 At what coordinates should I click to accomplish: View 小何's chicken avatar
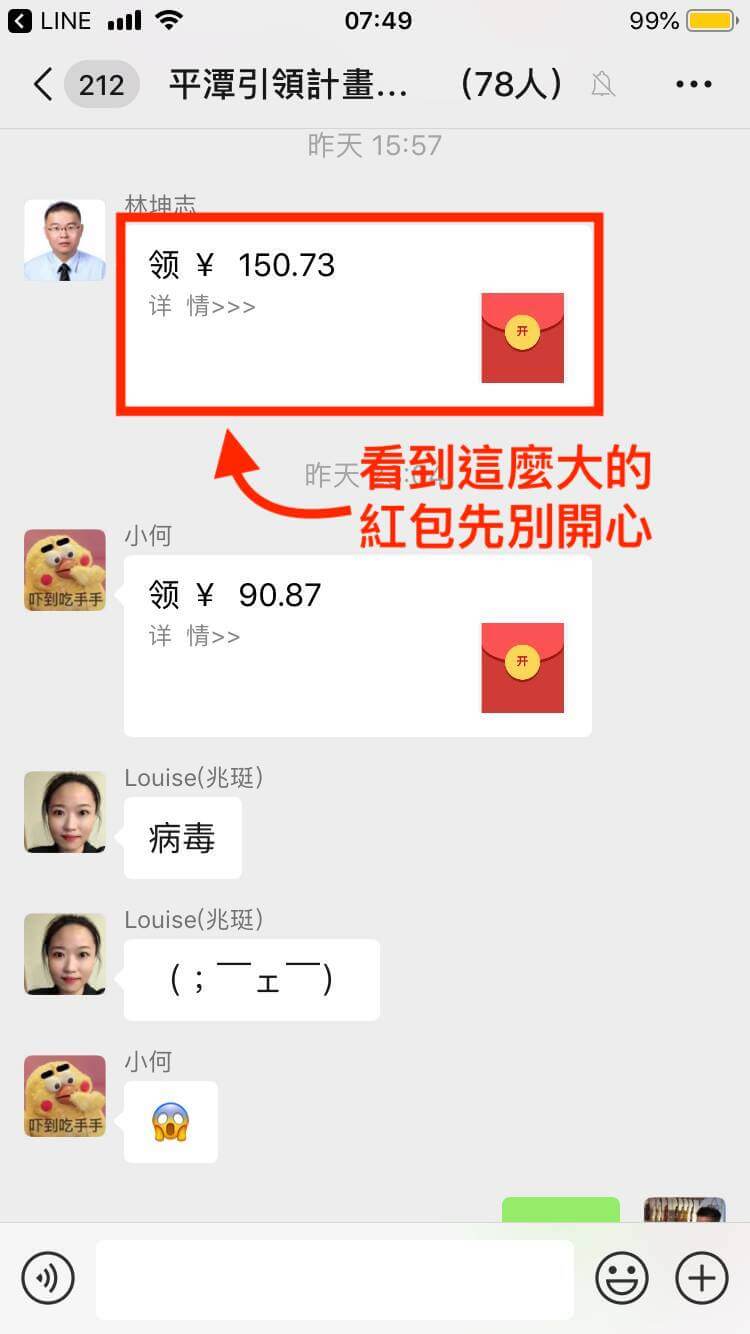point(64,569)
